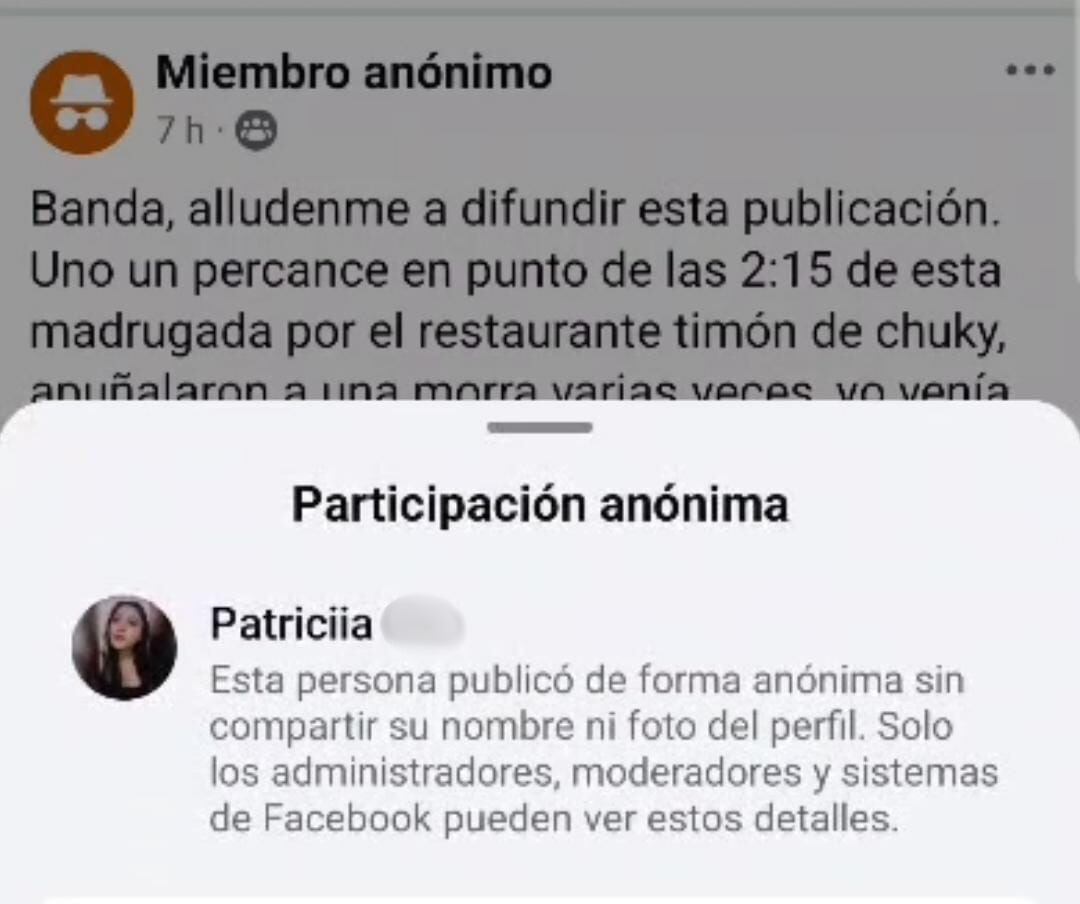Tap the Participación anónima sheet handle

(x=540, y=428)
